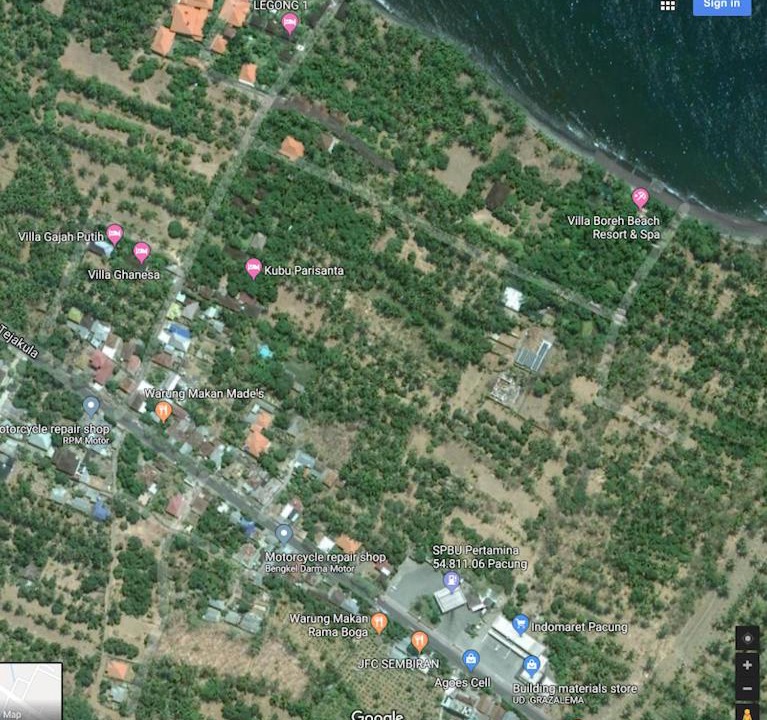
Task: Open the Google apps grid
Action: (668, 5)
